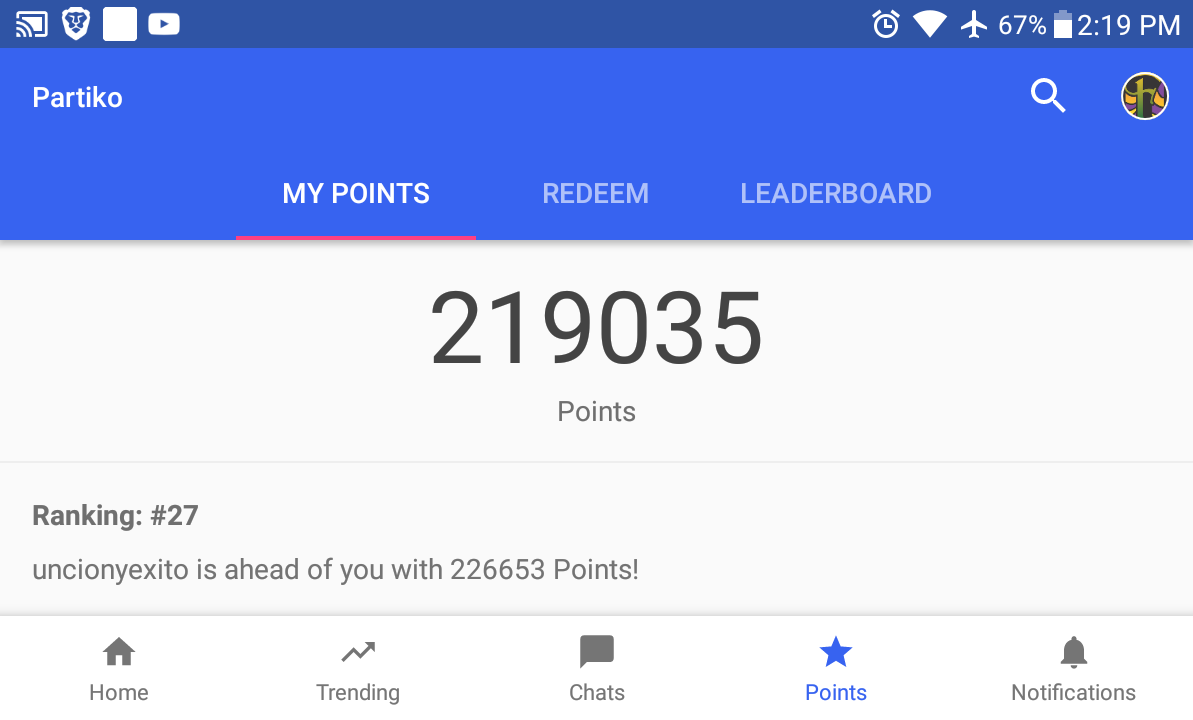
Task: Tap Points in the bottom navigation
Action: (836, 669)
